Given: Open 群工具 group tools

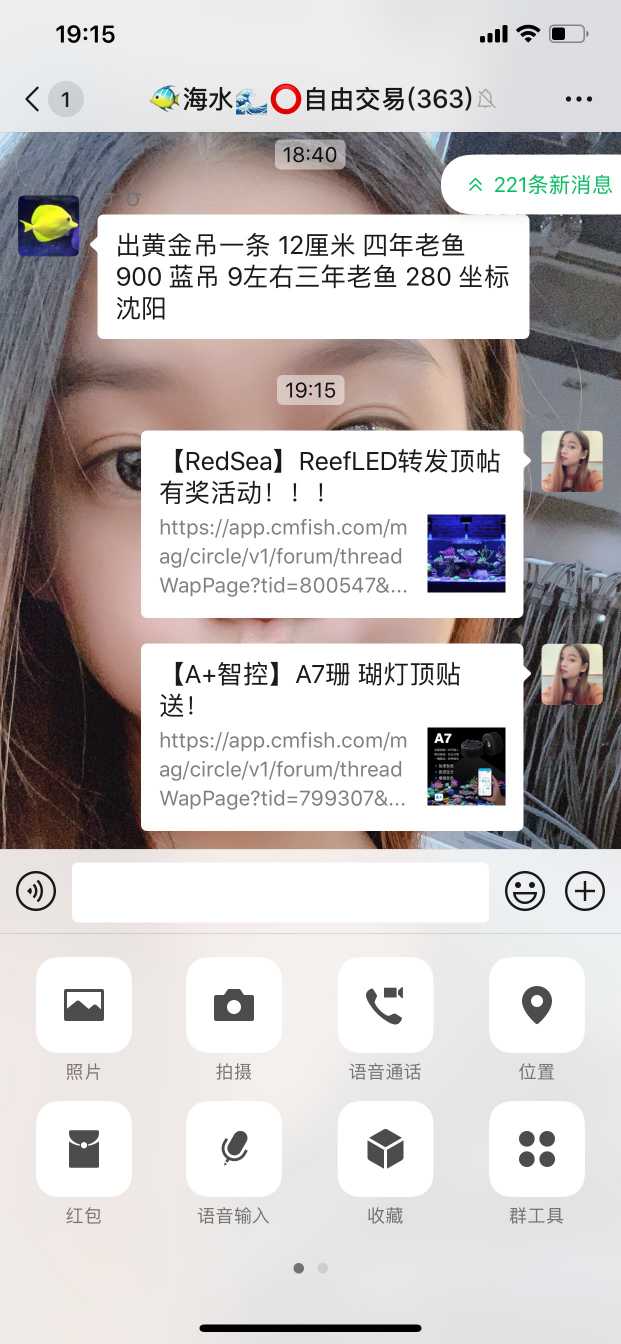Looking at the screenshot, I should [x=536, y=1149].
